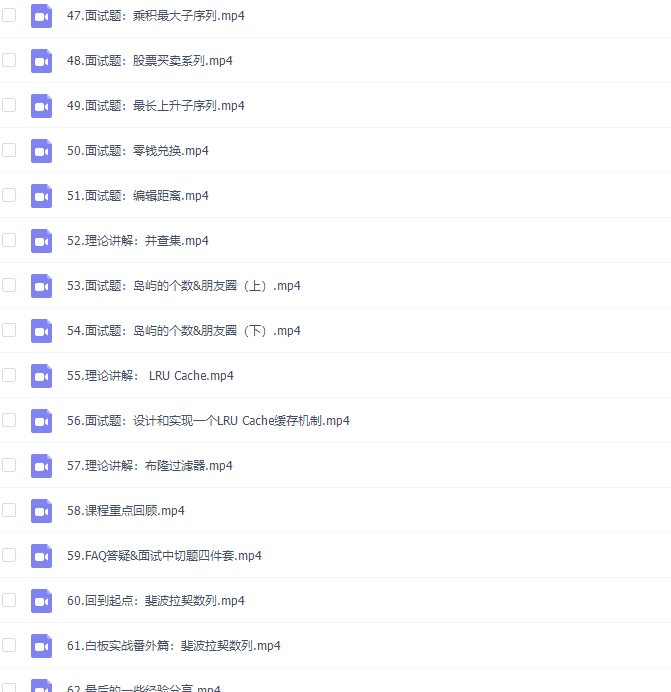
Task: Select checkbox for 61.白板实战番外篇：斐波拉契数列.mp4
Action: pos(9,645)
